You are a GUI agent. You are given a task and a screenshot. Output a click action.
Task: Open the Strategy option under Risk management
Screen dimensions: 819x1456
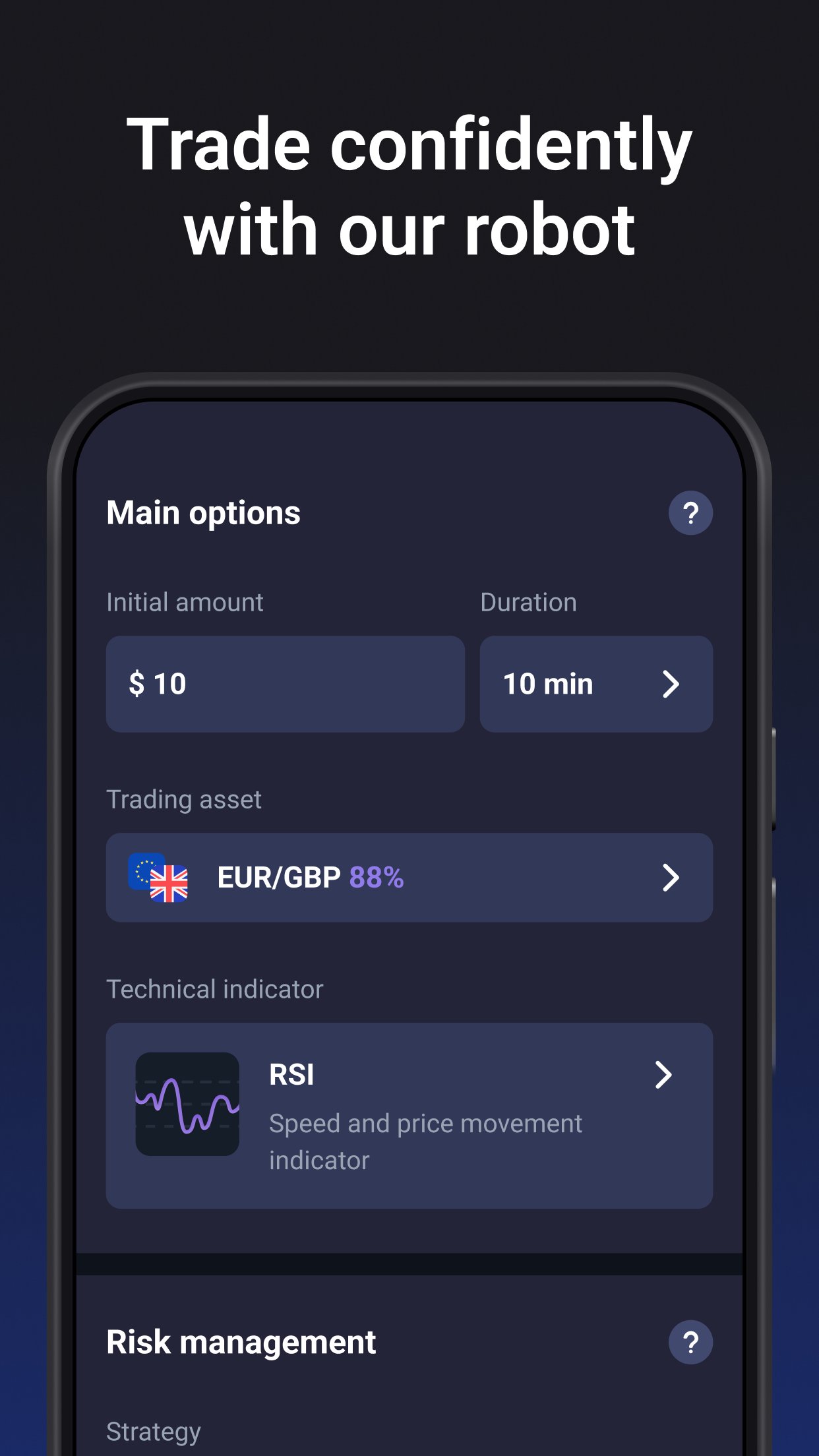(x=154, y=1431)
